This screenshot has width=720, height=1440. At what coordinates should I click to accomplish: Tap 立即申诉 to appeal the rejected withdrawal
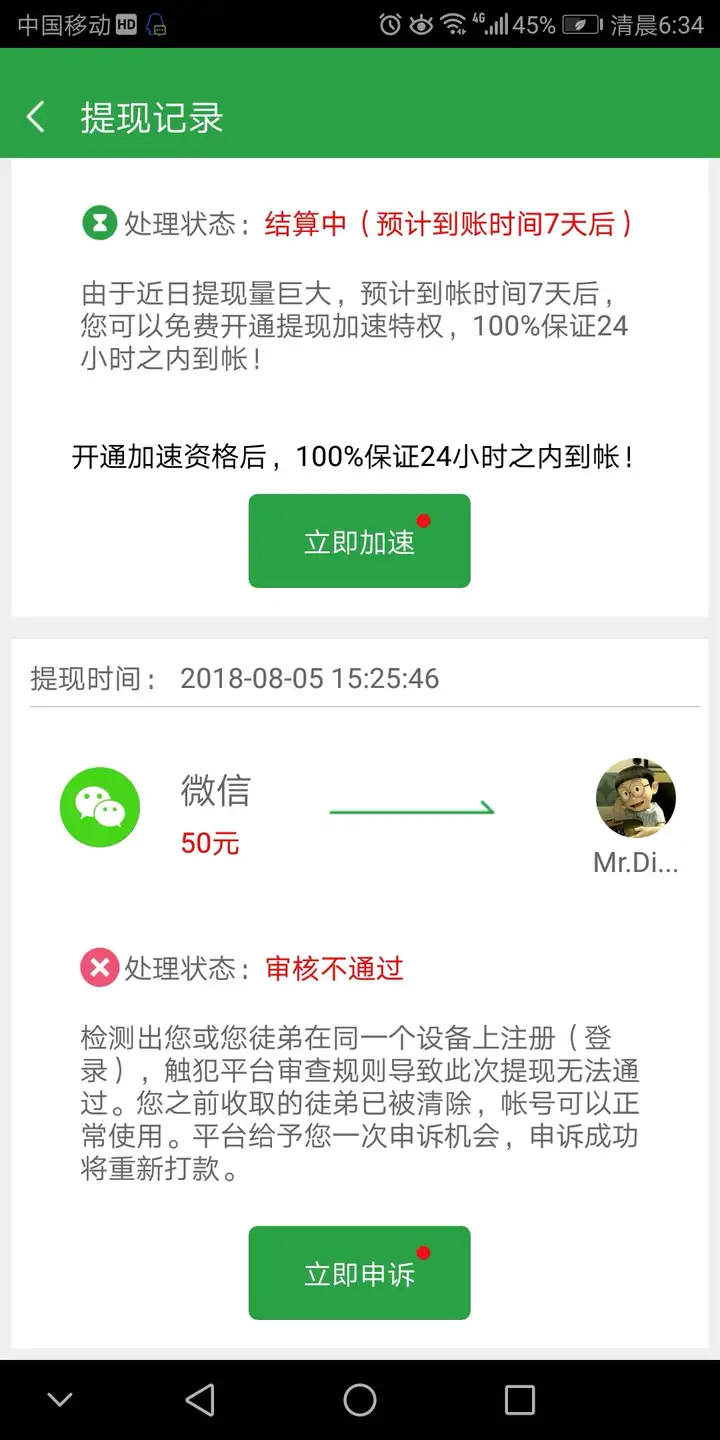click(x=359, y=1273)
